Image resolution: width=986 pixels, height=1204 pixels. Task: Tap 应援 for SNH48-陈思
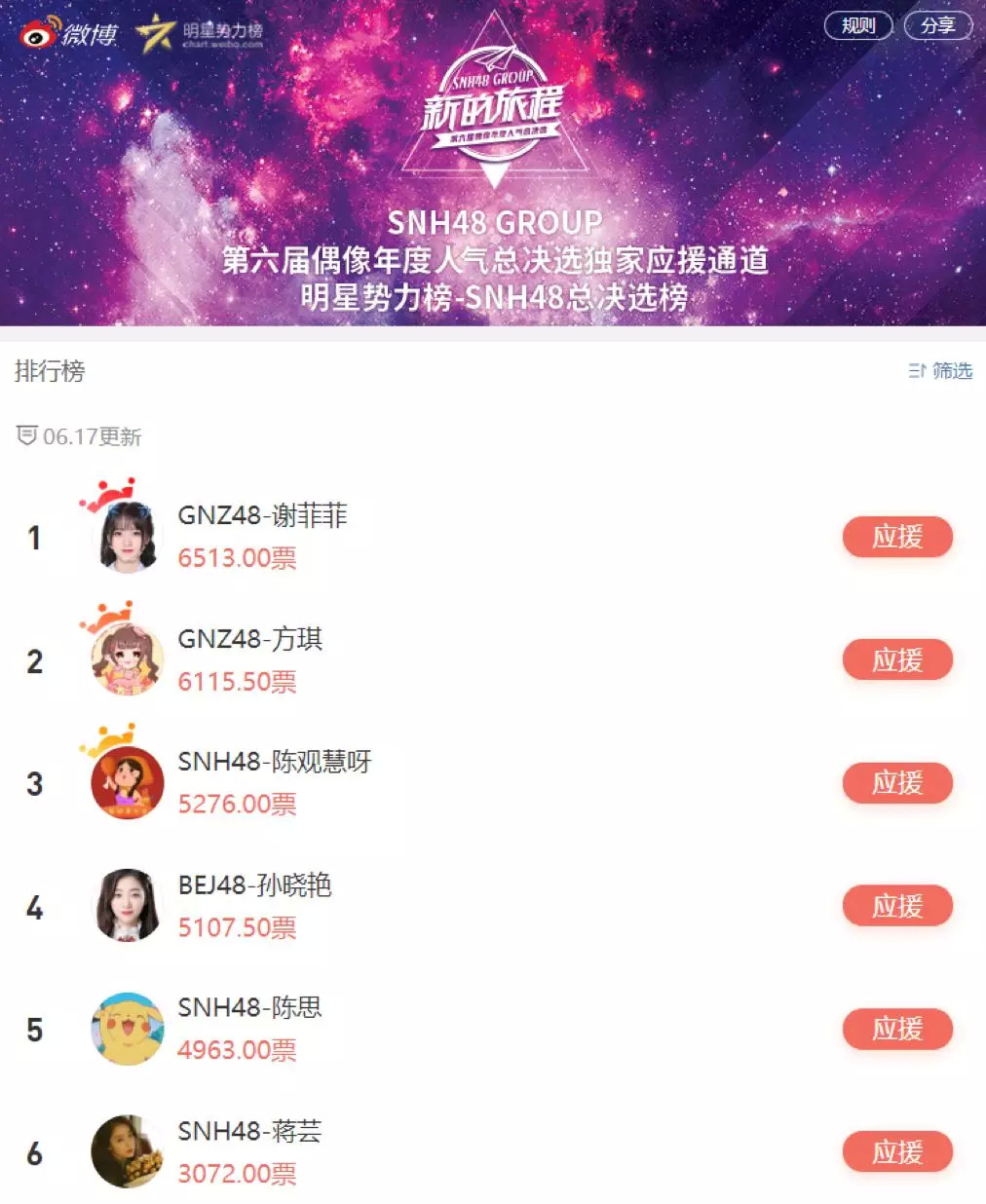point(896,1029)
